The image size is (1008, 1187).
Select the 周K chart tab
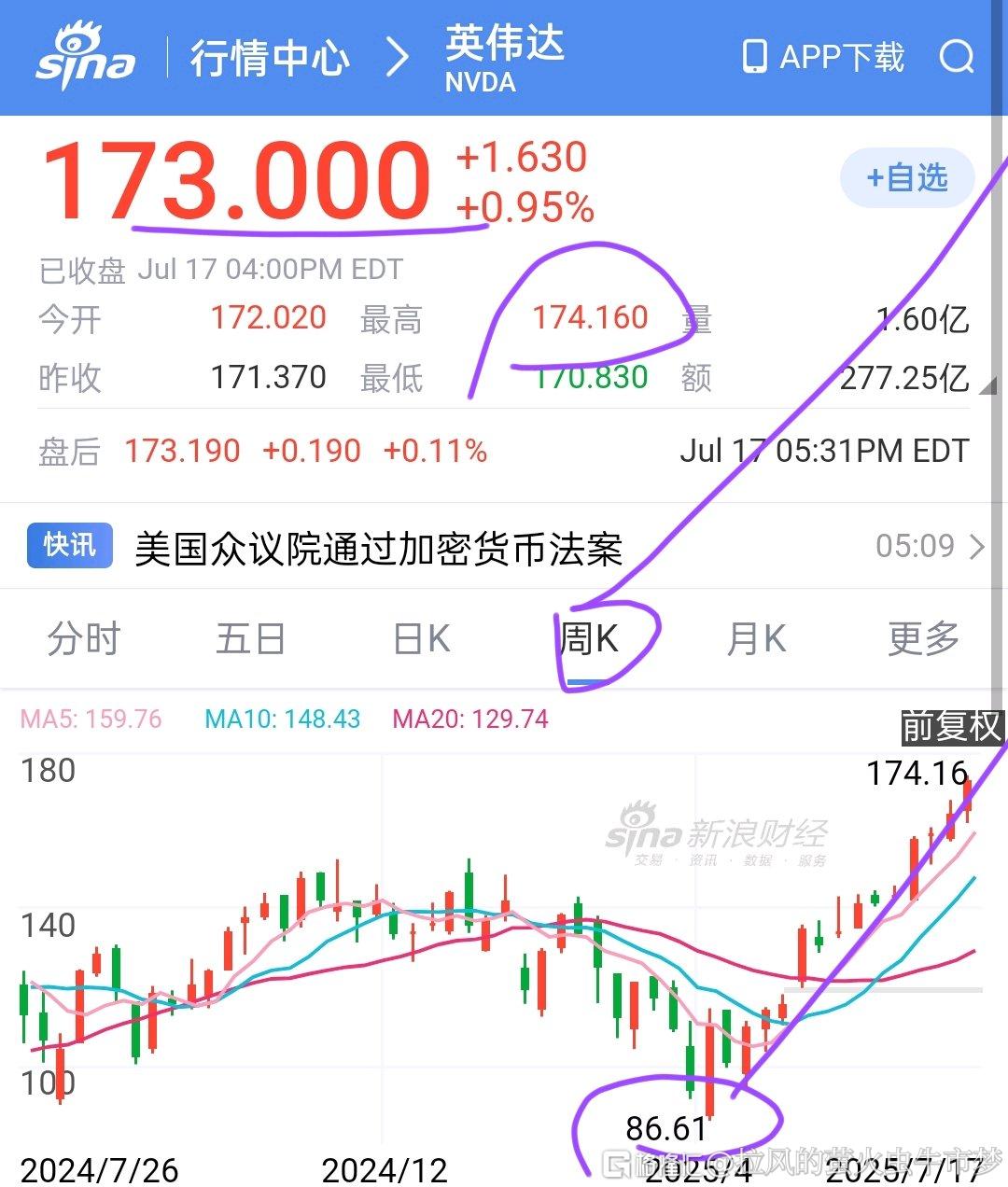589,639
